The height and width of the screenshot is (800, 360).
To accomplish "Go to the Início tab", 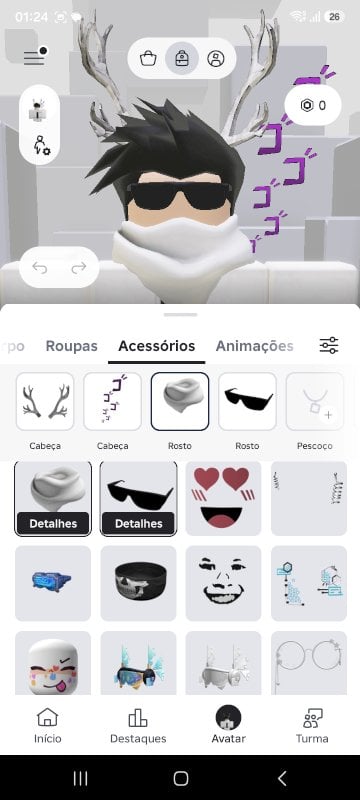I will [x=47, y=726].
